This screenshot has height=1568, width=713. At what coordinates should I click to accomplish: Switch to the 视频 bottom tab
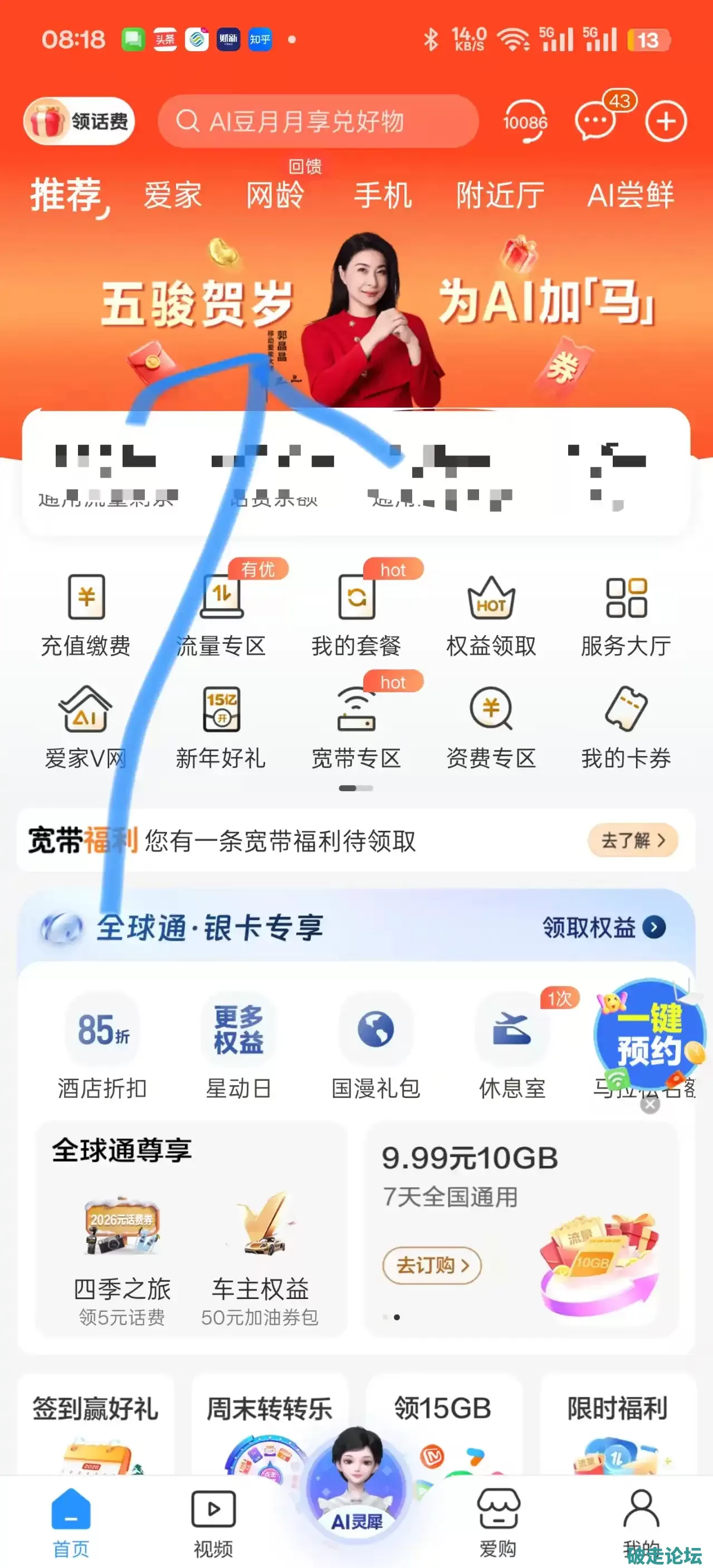[213, 1521]
